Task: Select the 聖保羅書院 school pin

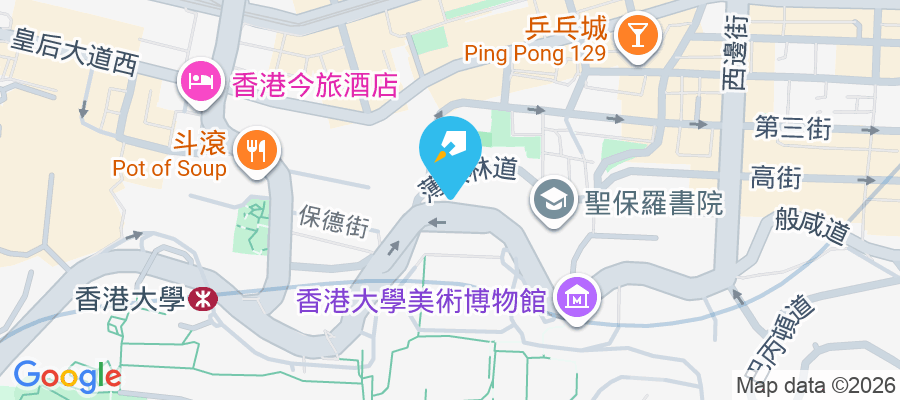Action: tap(552, 199)
